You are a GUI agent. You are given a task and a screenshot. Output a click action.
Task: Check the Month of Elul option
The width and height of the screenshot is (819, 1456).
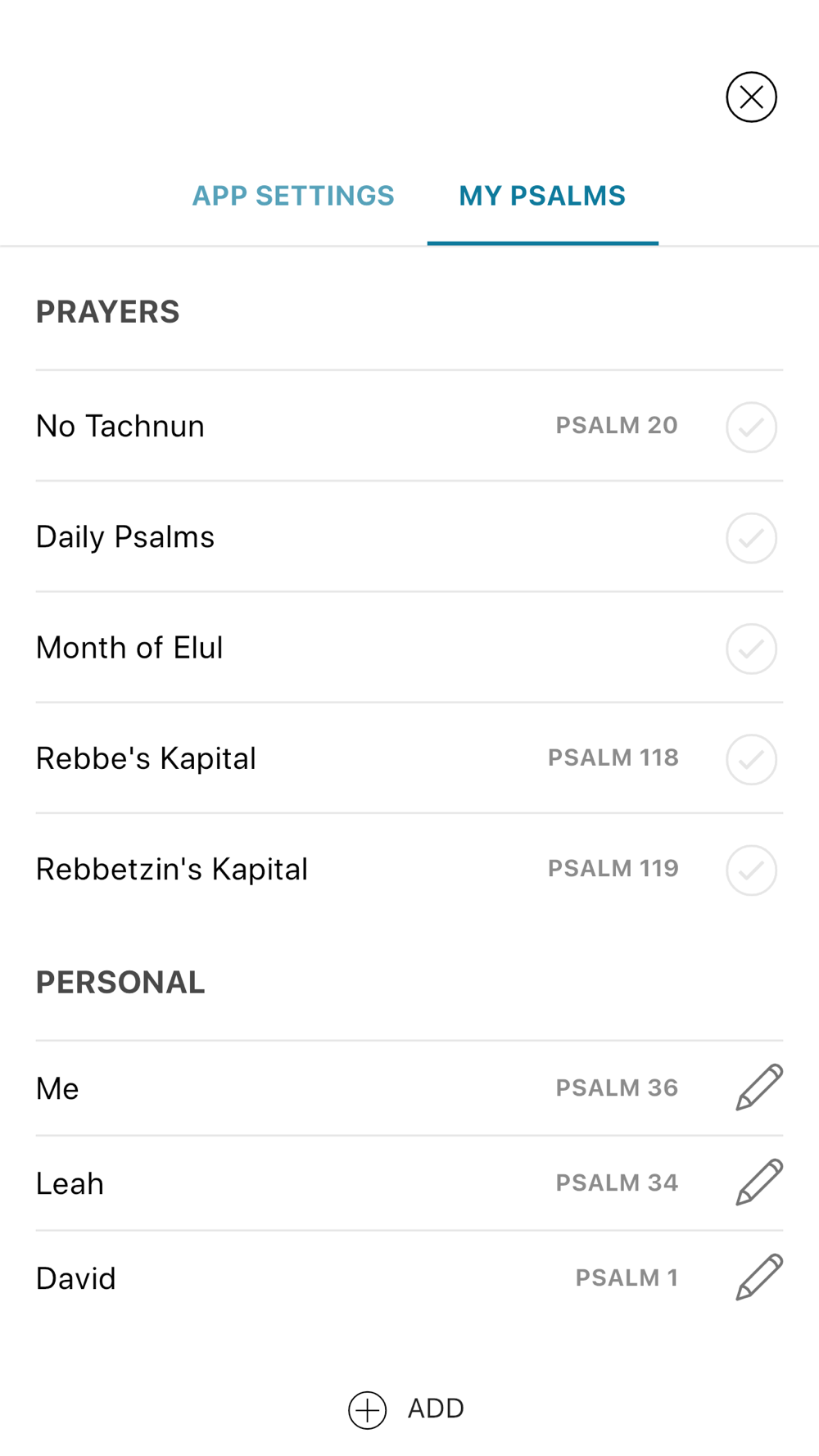point(751,649)
